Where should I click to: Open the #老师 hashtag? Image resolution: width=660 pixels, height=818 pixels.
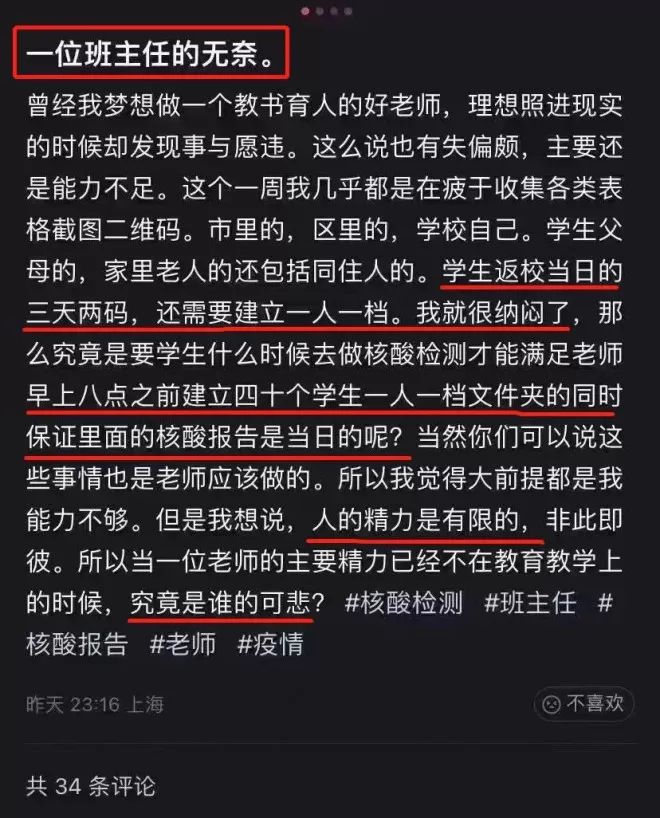pyautogui.click(x=183, y=644)
